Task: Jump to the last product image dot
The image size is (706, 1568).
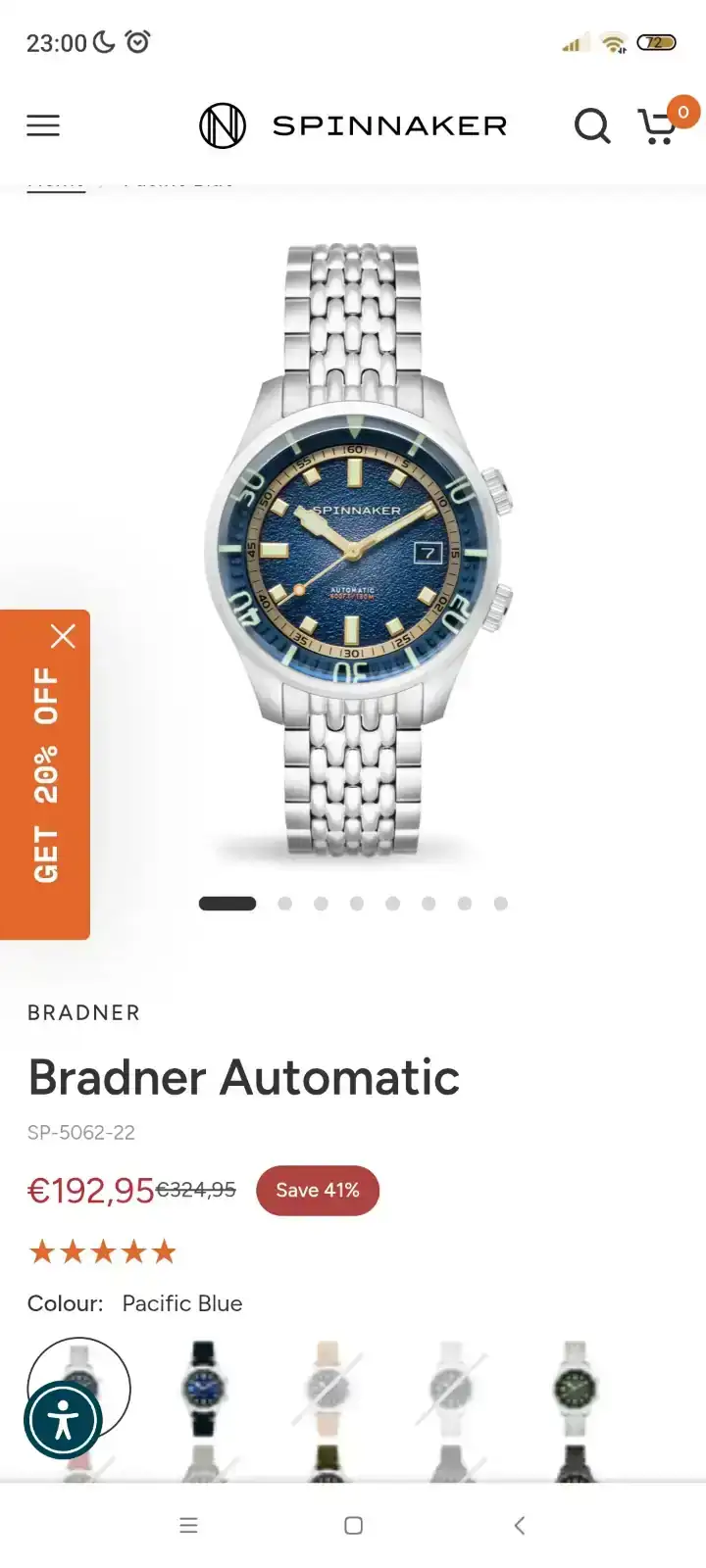Action: [500, 904]
